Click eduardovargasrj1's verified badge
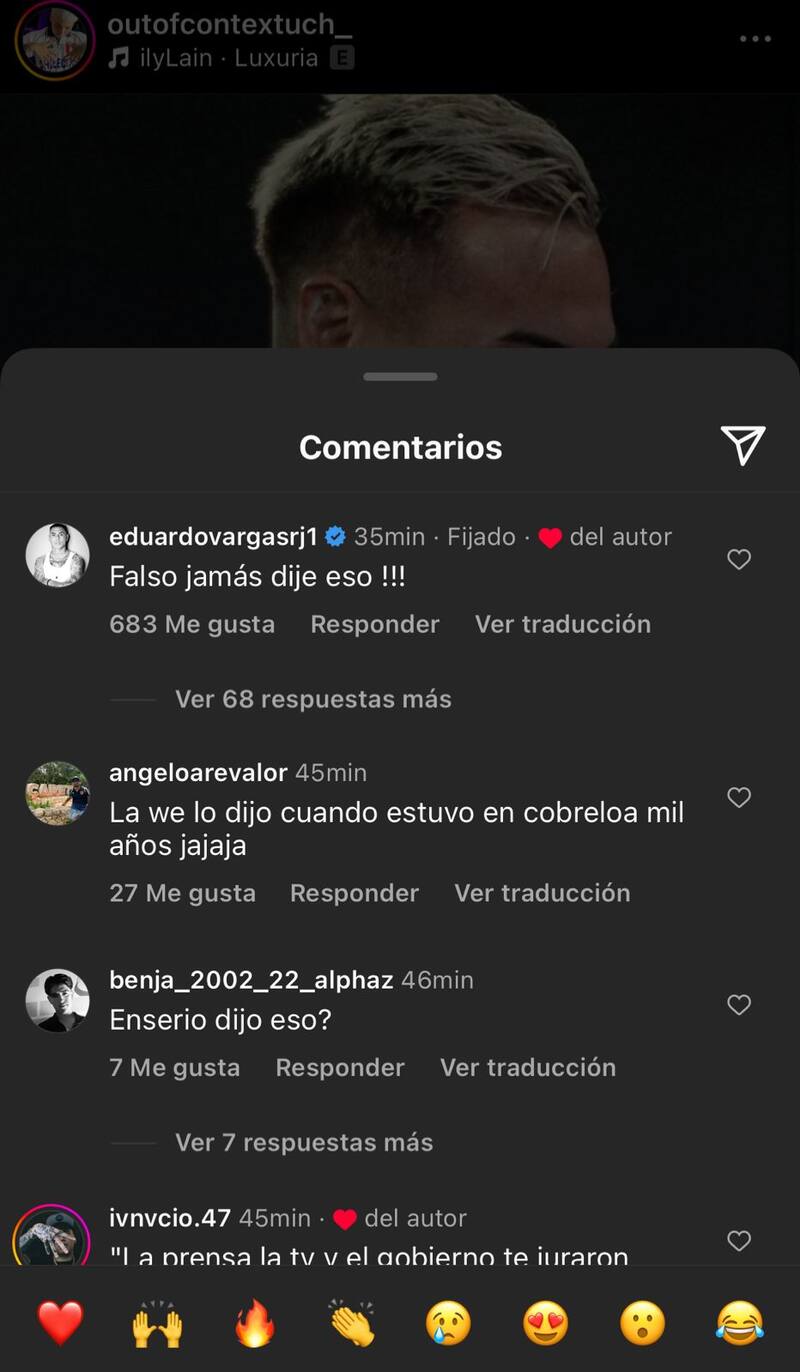800x1372 pixels. 335,536
